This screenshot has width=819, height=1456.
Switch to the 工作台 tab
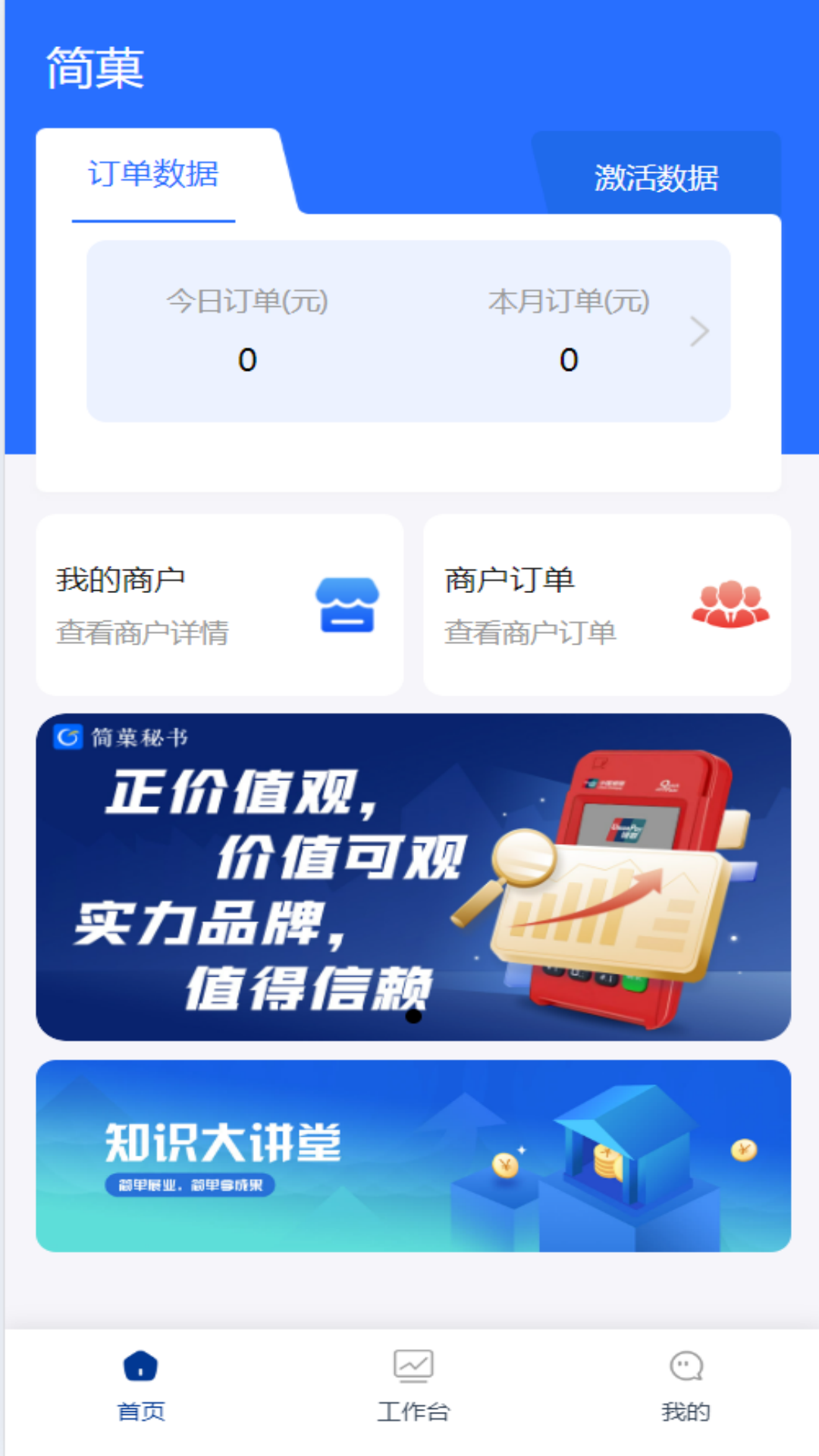(413, 1385)
